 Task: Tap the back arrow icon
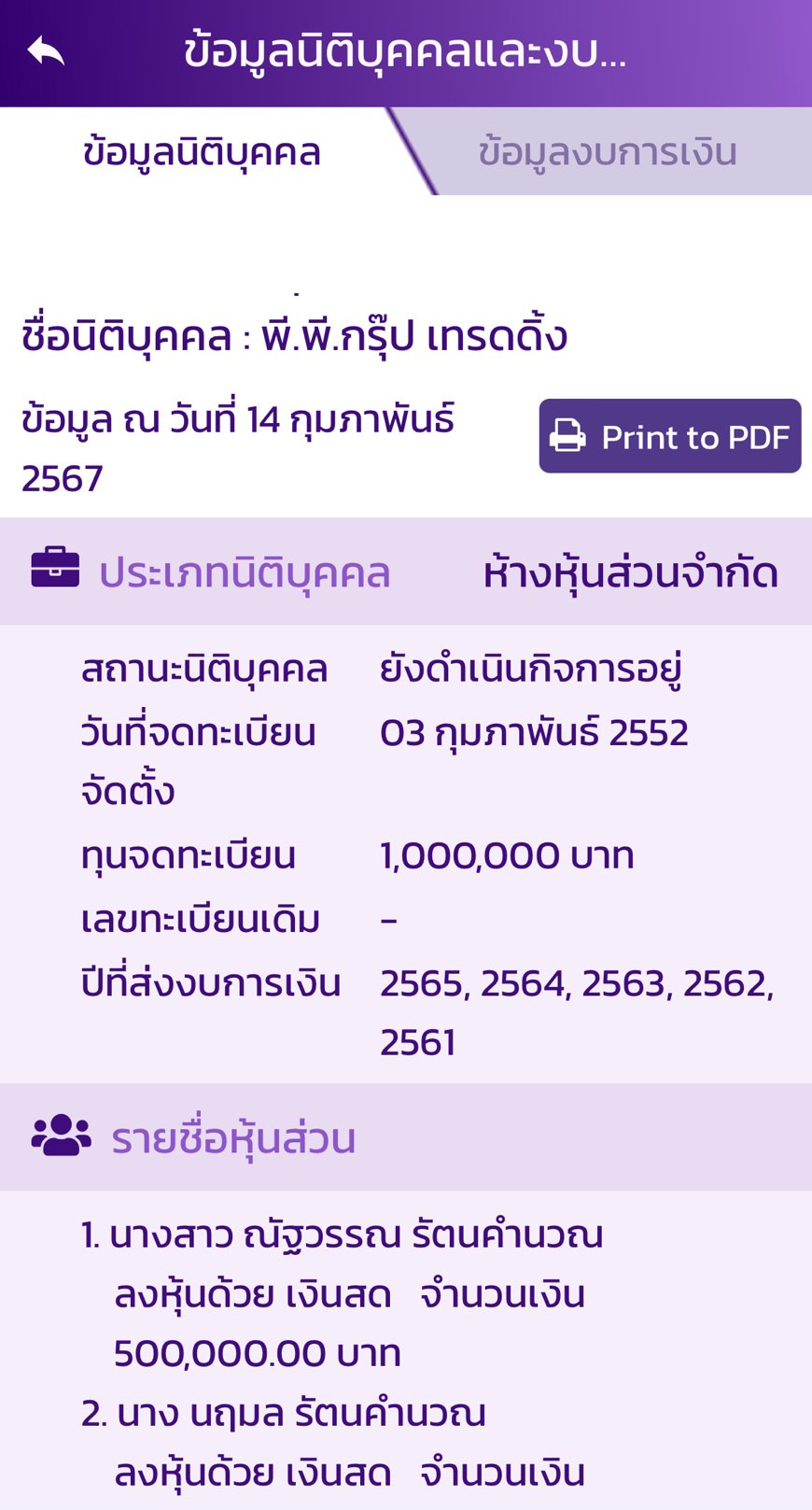[x=44, y=52]
